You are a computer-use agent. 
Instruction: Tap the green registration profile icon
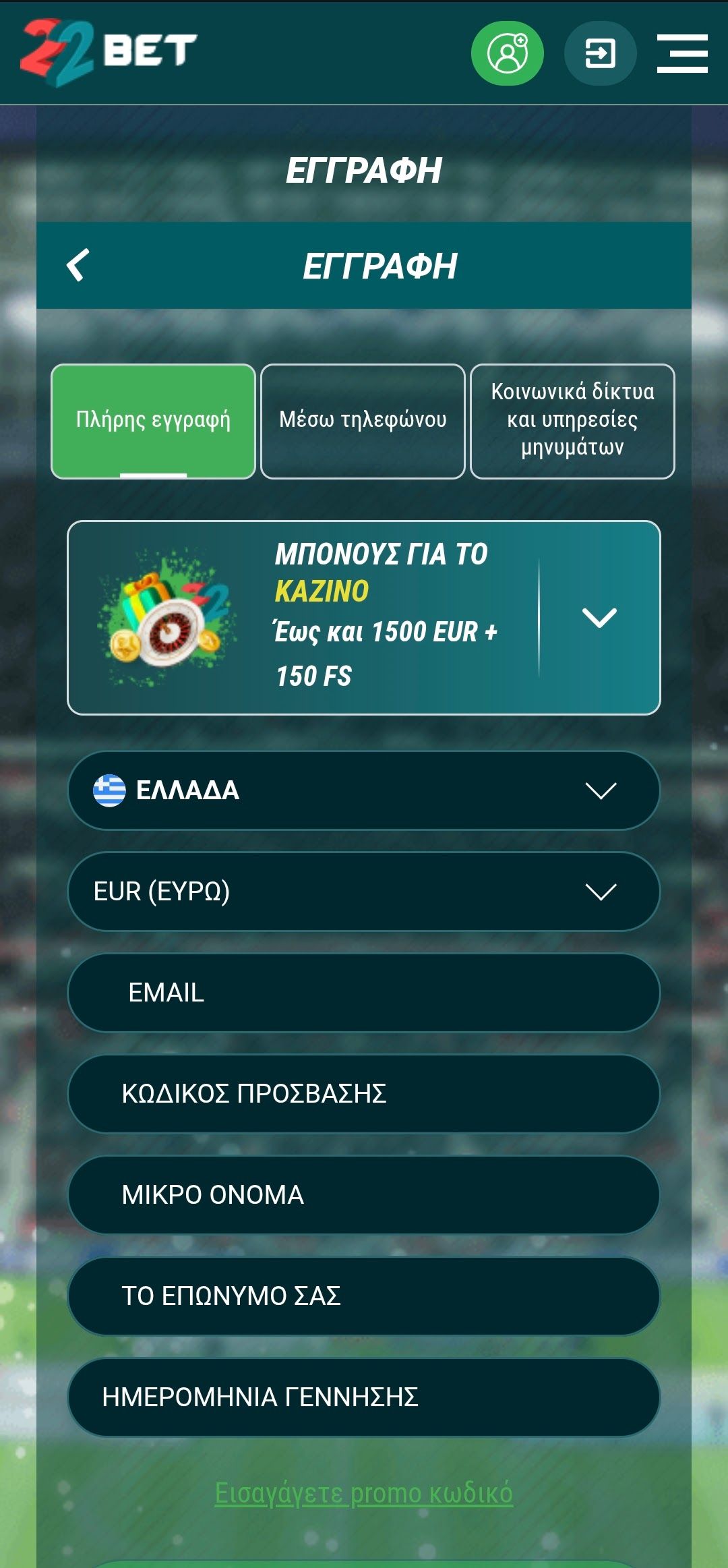[x=507, y=53]
